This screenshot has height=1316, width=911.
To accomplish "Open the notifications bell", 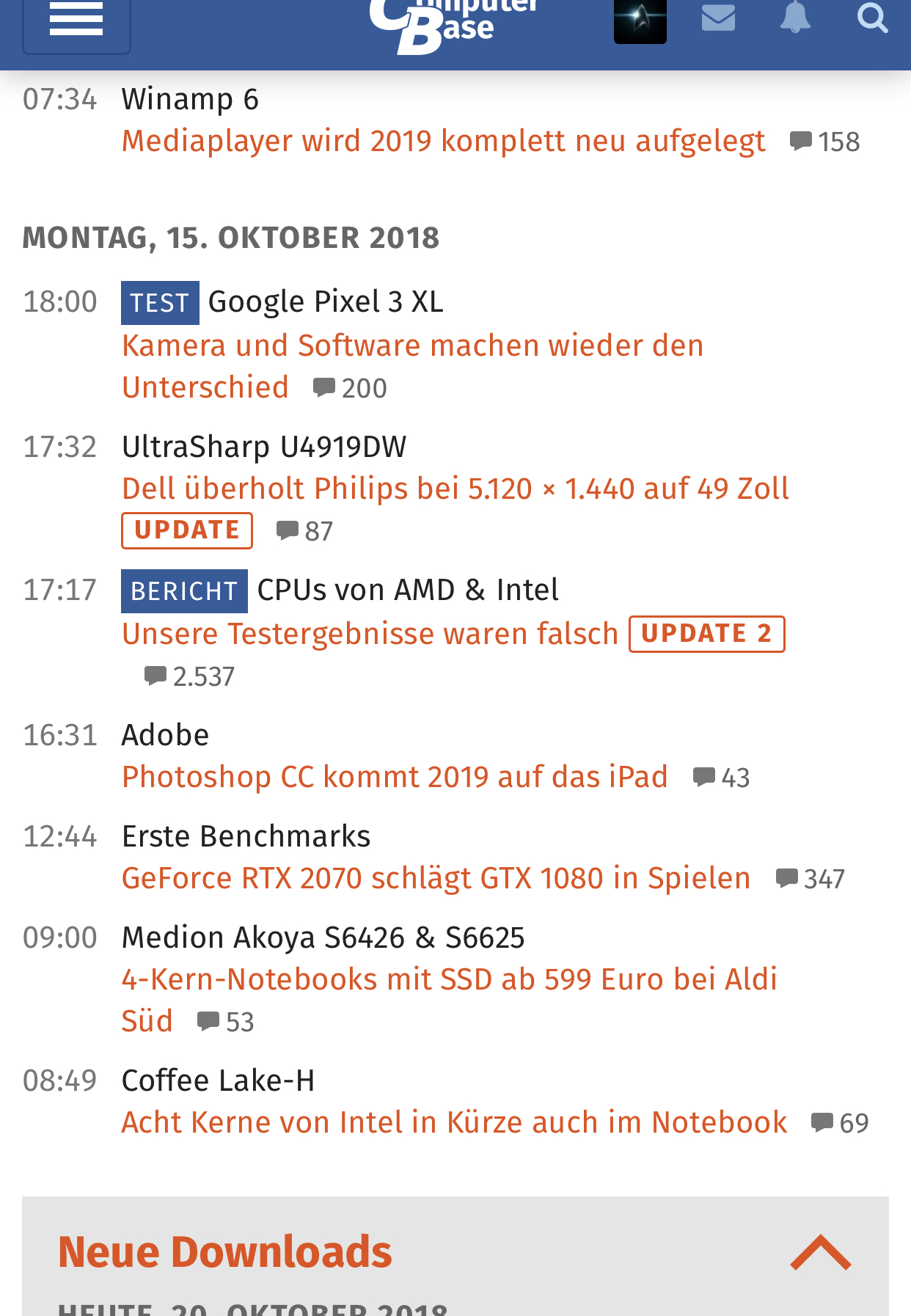I will [x=795, y=18].
